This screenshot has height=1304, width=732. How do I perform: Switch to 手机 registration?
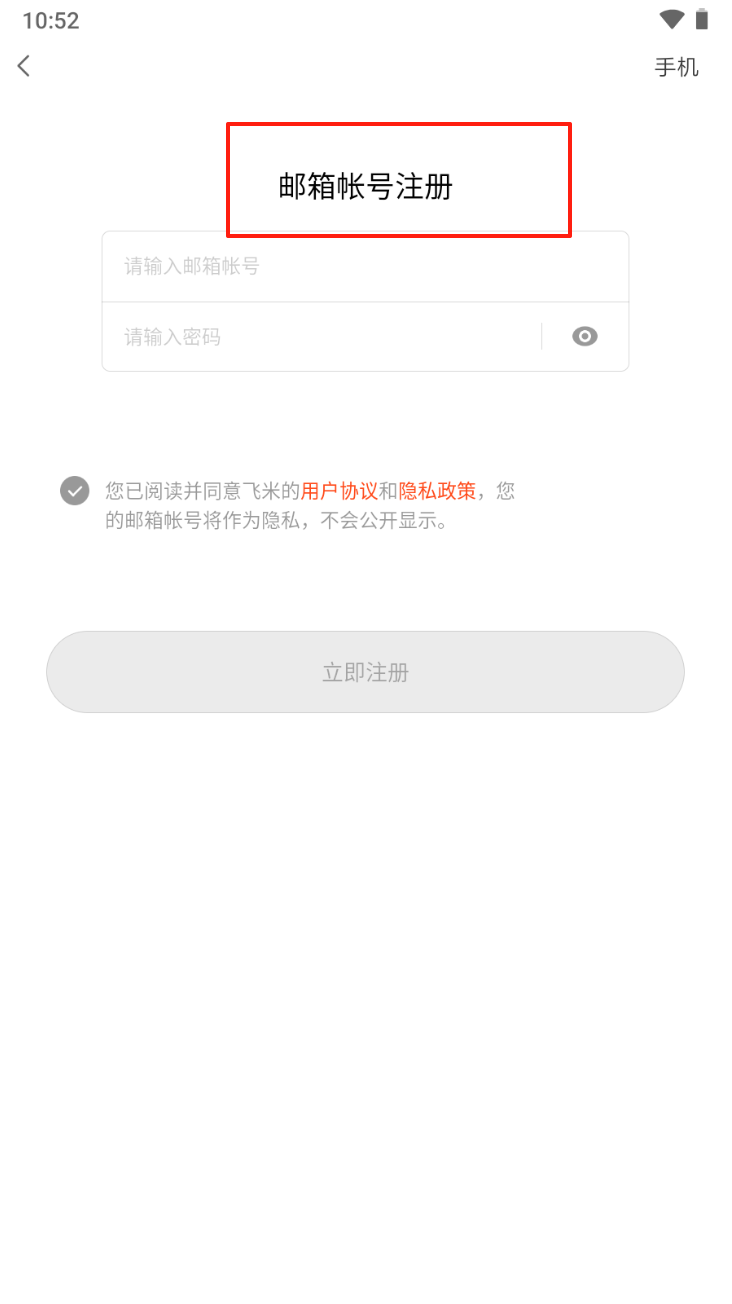(x=676, y=67)
